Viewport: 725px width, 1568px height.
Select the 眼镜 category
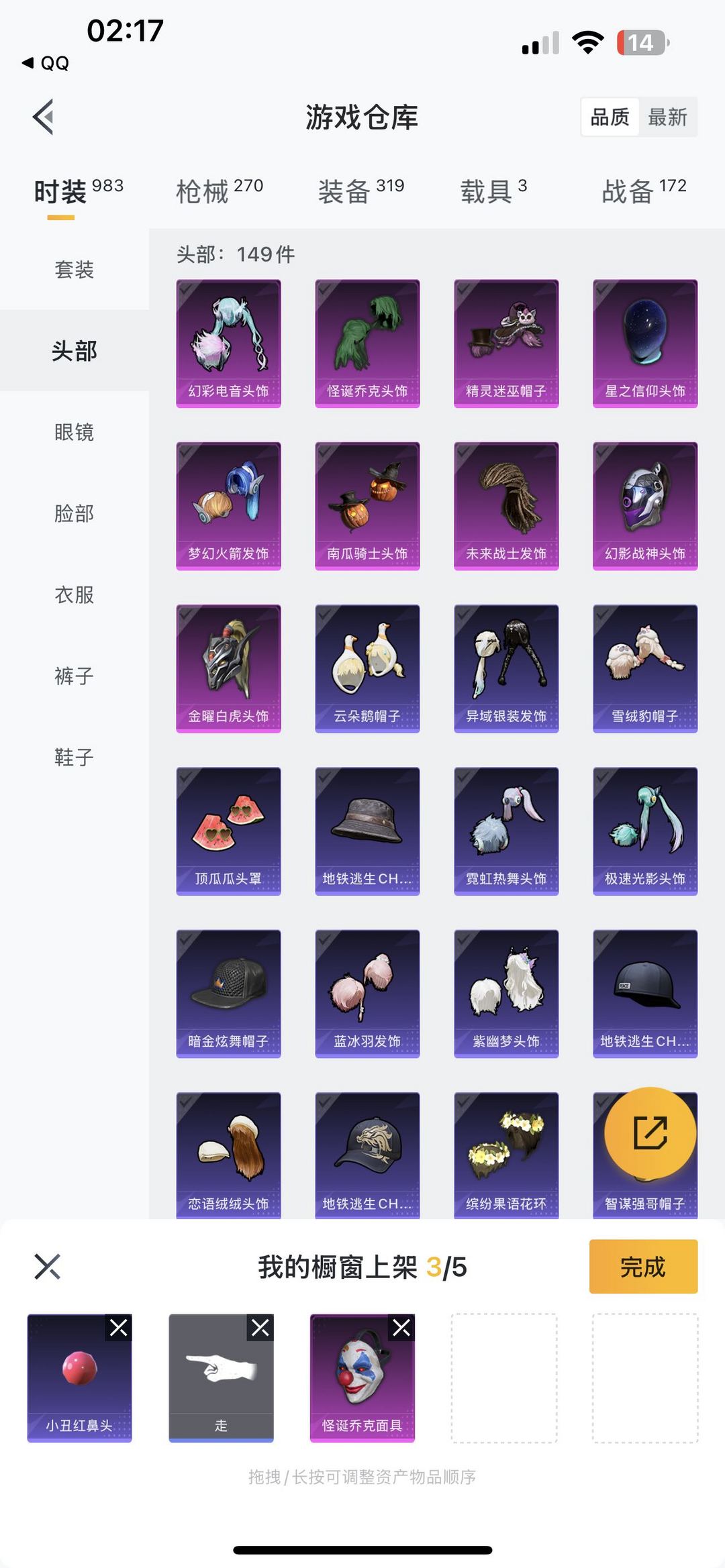click(74, 432)
